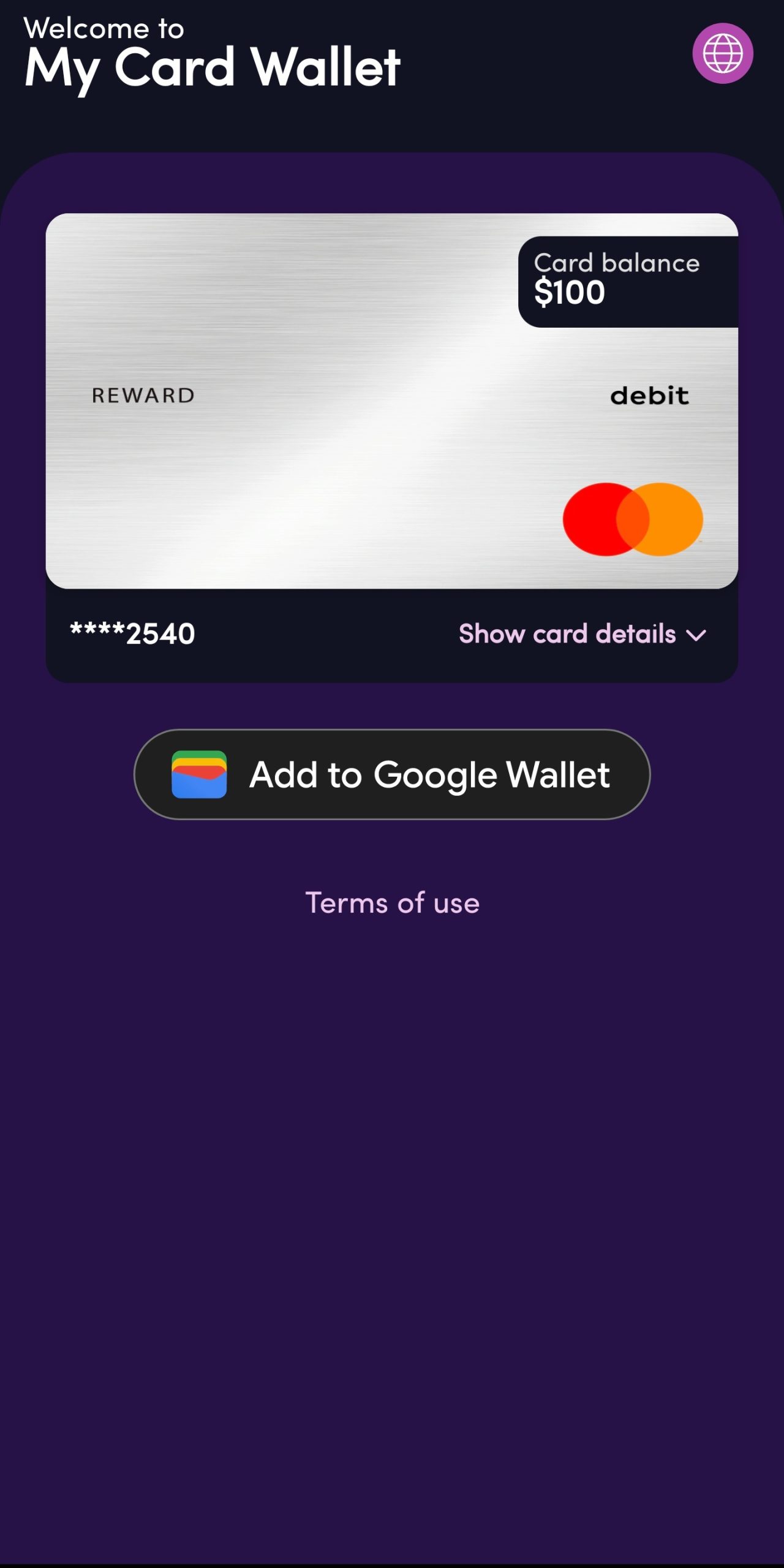The image size is (784, 1568).
Task: Select the masked card number ****2540
Action: tap(131, 635)
